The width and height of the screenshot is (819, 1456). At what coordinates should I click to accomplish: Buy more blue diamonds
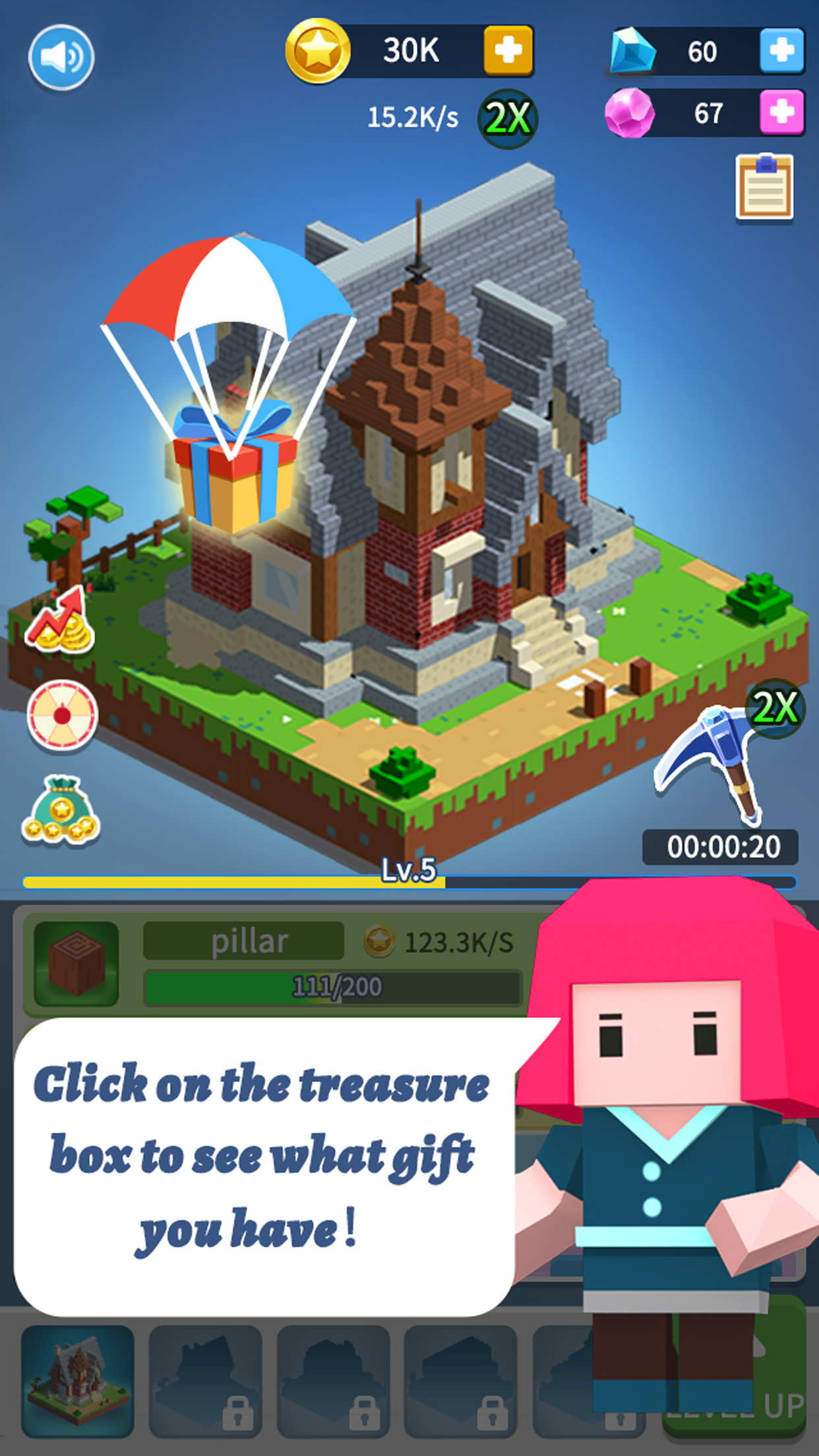pos(781,50)
